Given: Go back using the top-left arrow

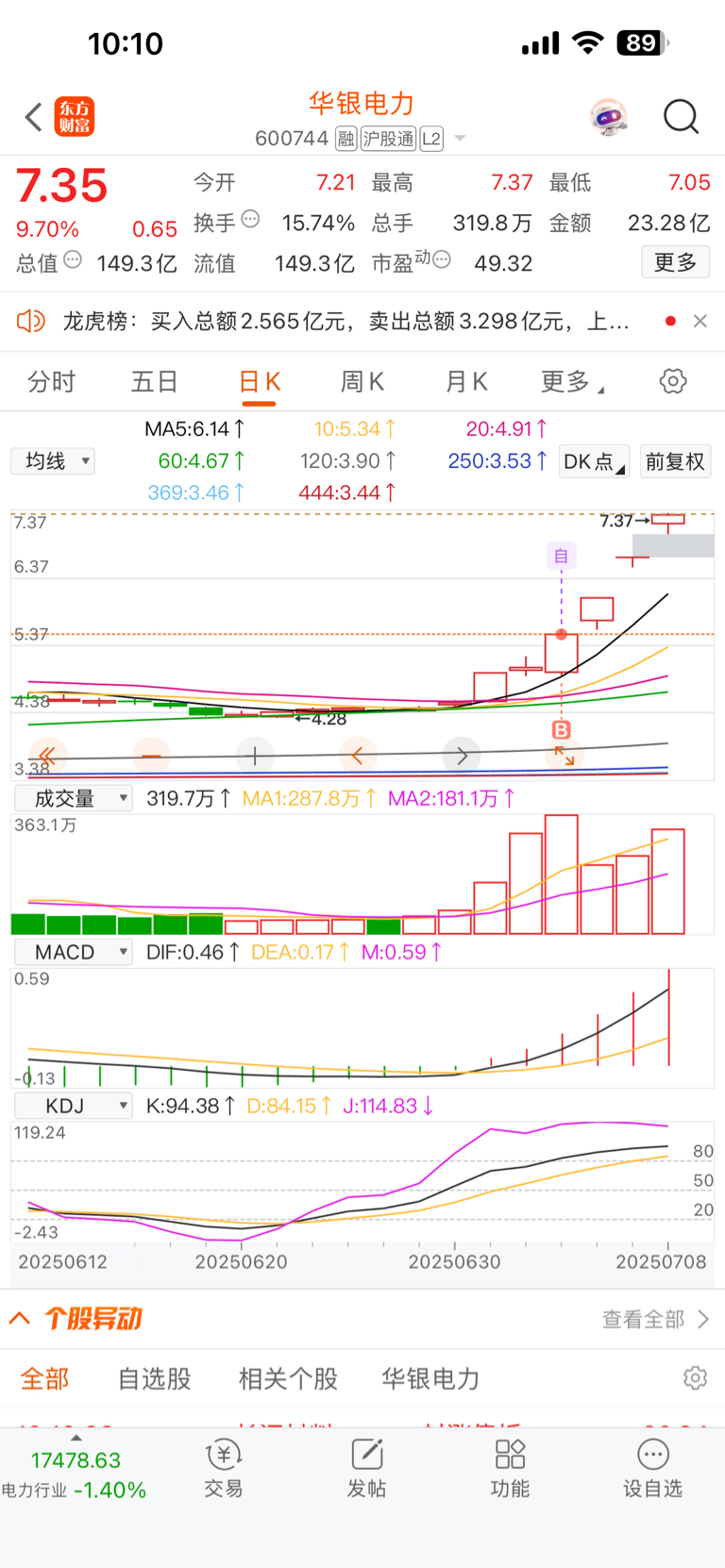Looking at the screenshot, I should click(34, 118).
